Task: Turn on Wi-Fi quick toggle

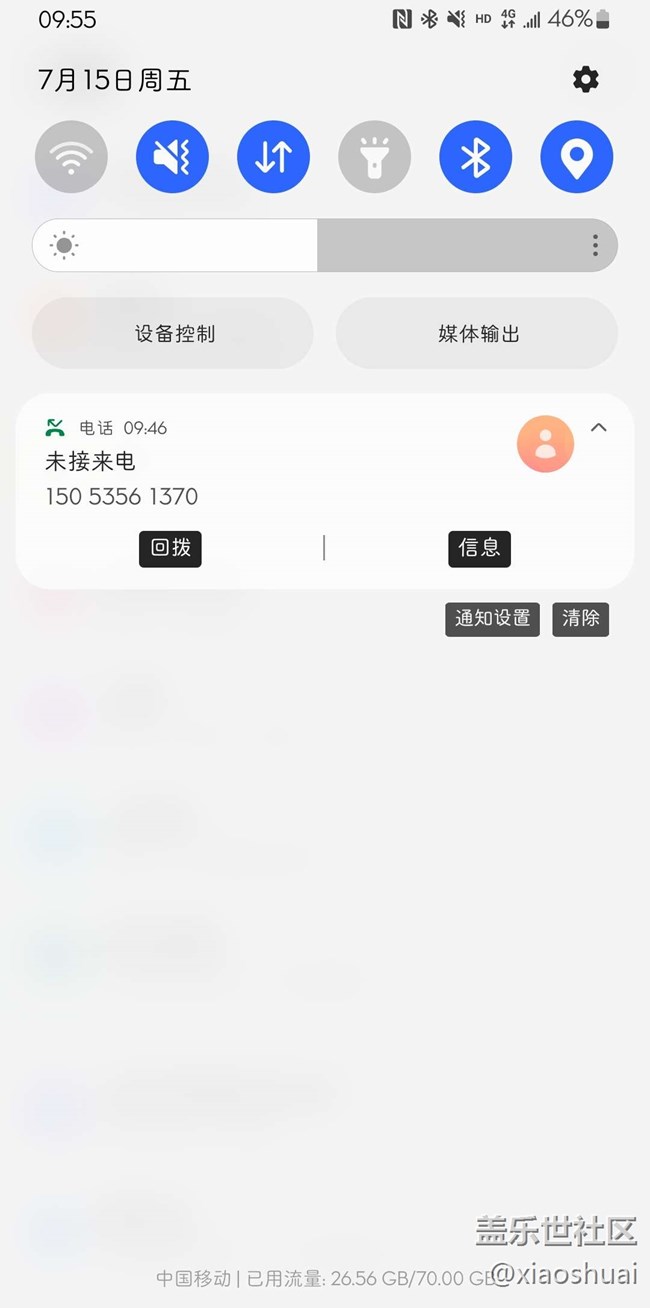Action: [x=71, y=157]
